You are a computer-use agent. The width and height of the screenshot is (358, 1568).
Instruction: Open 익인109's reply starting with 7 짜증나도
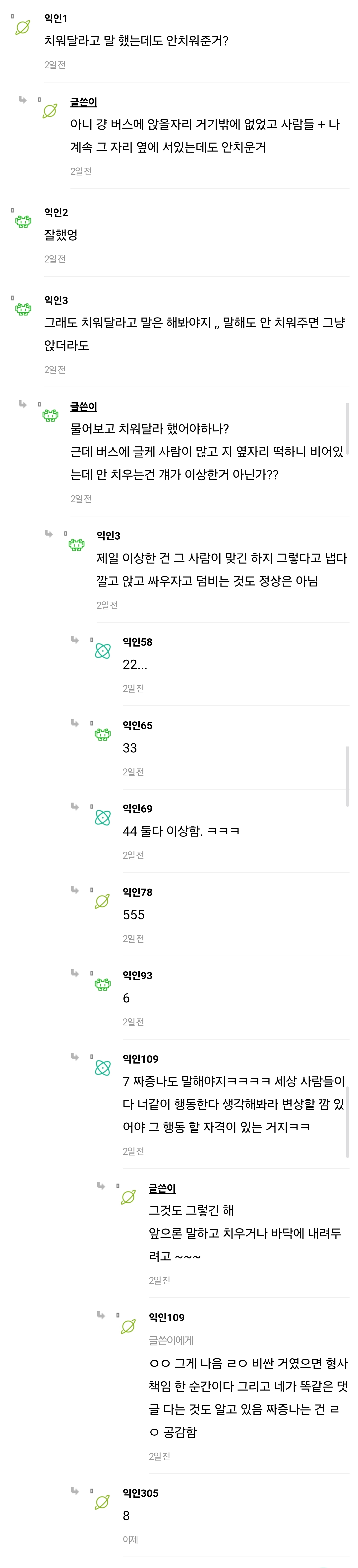point(234,1104)
